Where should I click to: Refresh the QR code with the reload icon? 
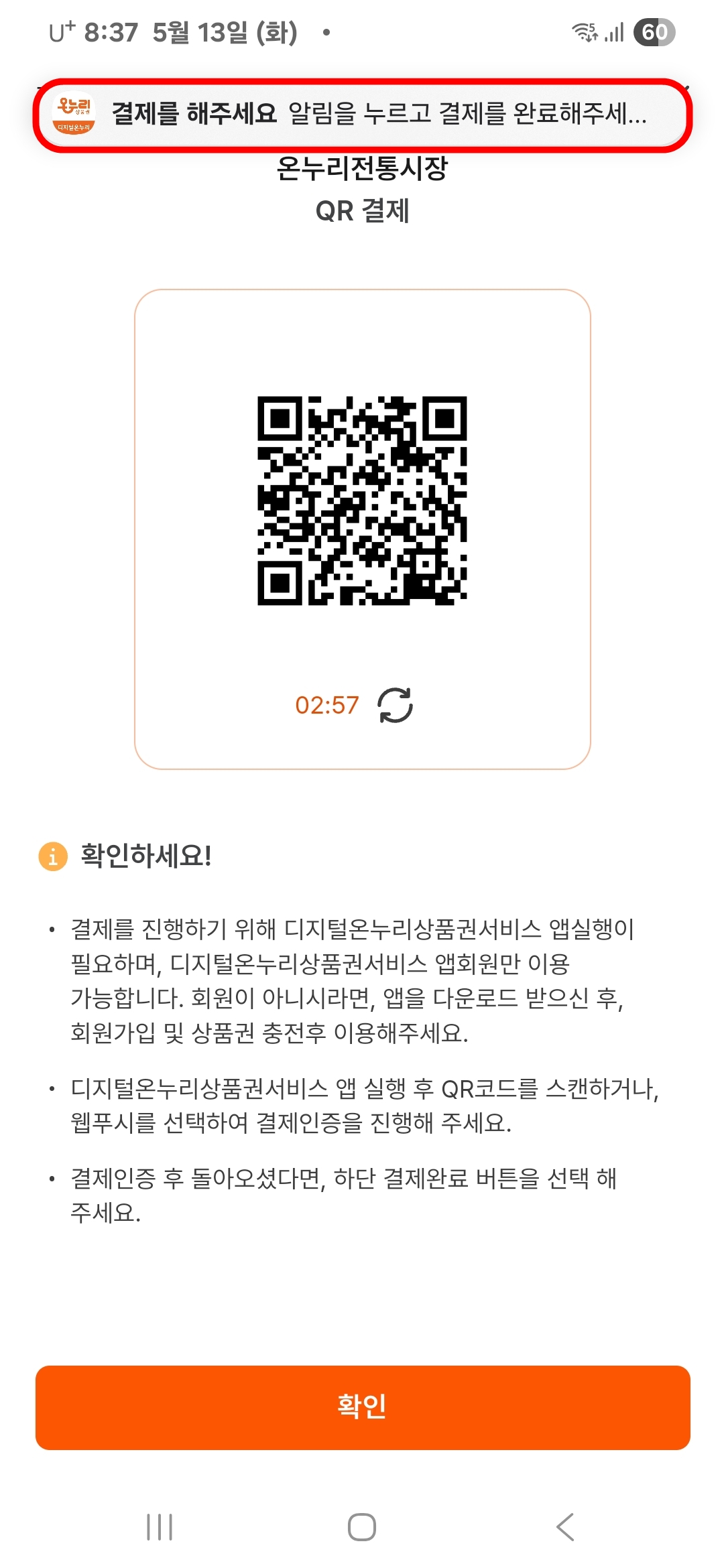[396, 705]
